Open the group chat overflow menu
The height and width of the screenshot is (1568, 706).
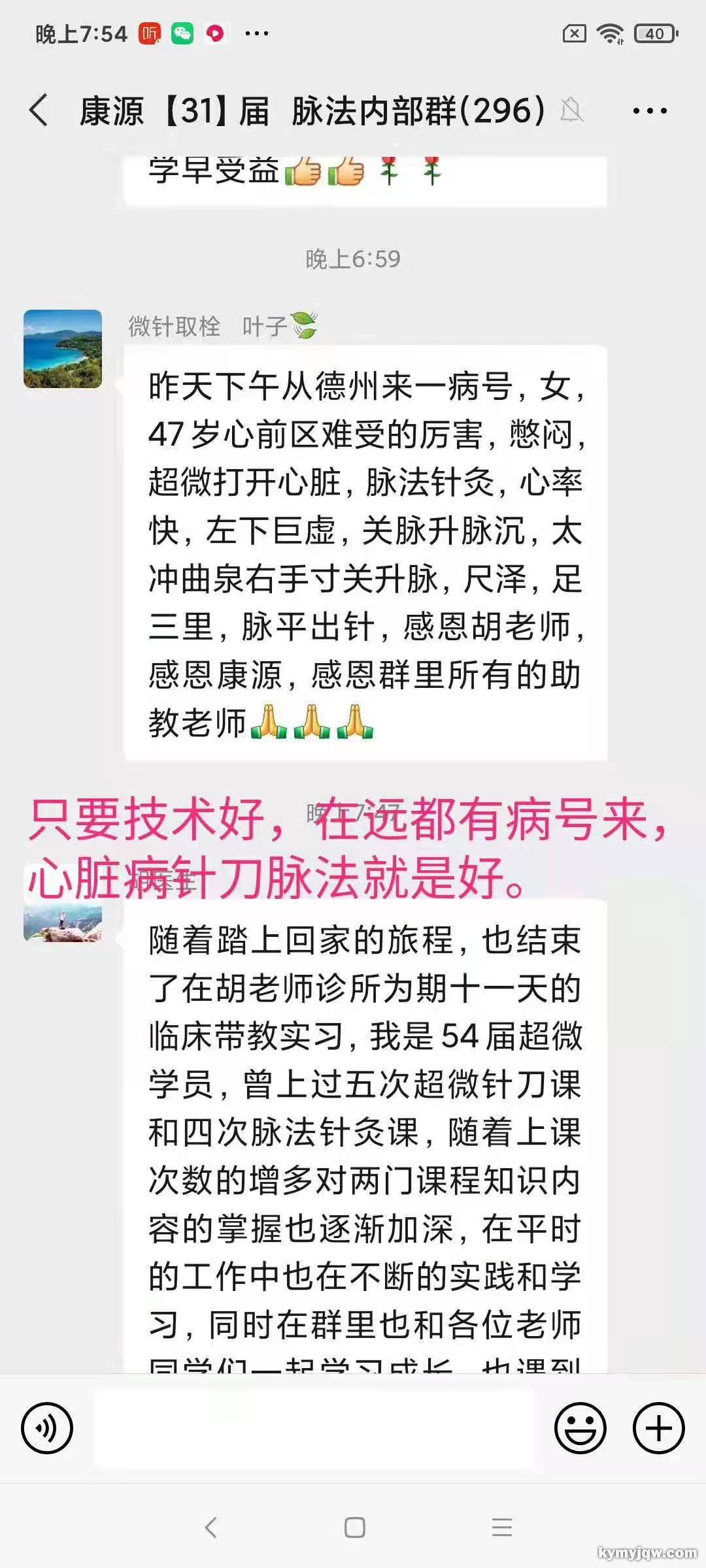click(x=649, y=111)
